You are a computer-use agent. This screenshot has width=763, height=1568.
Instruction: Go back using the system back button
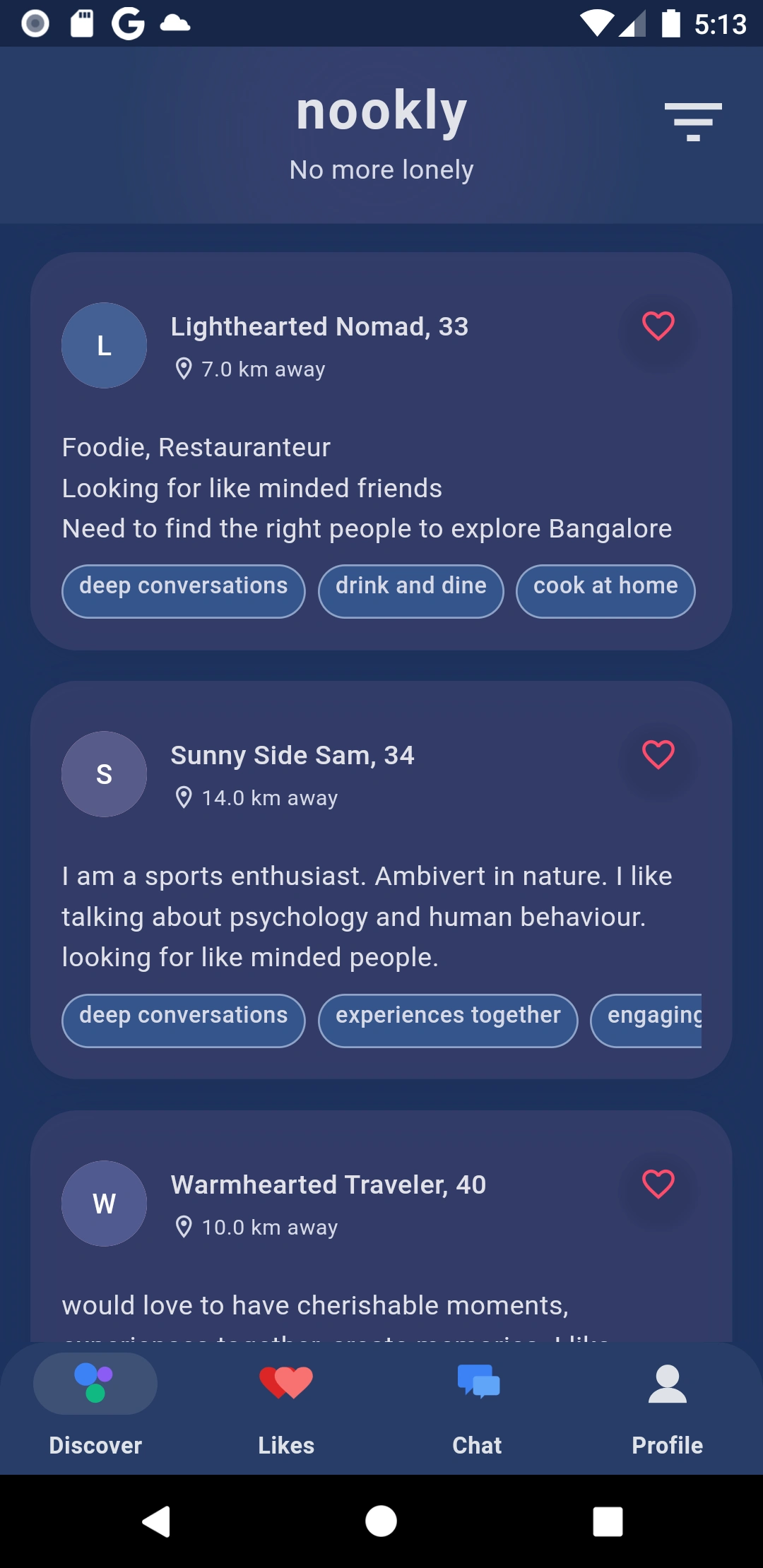pyautogui.click(x=156, y=1521)
